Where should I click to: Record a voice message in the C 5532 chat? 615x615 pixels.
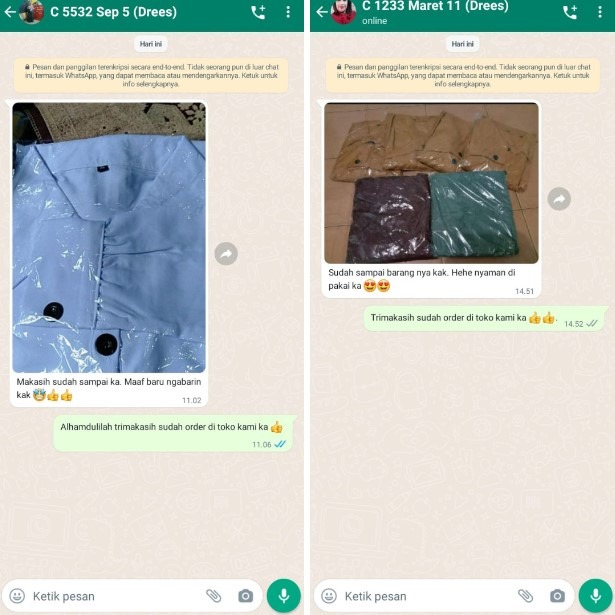(x=284, y=595)
